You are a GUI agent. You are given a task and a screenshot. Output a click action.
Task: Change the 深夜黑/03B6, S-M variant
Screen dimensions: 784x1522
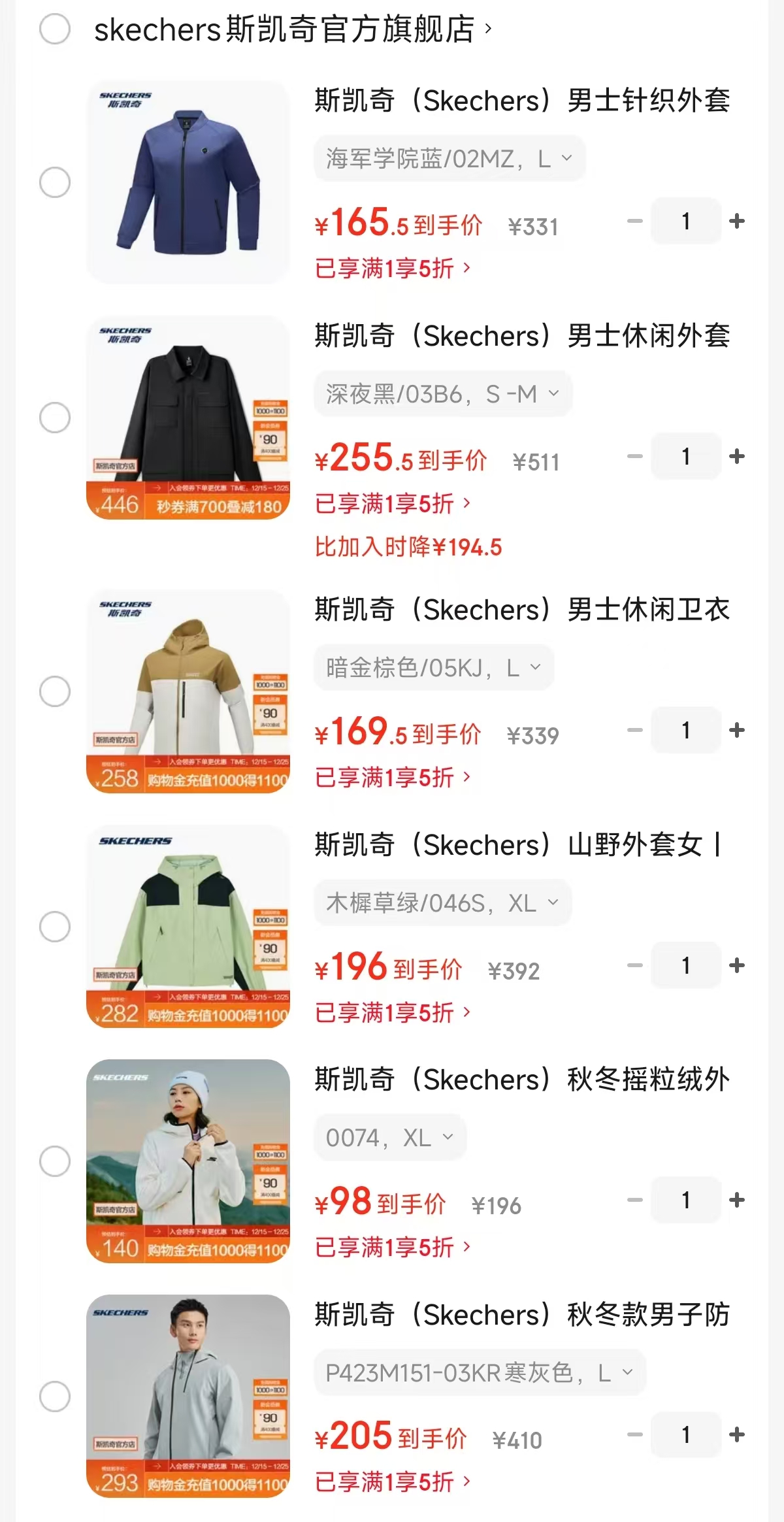tap(443, 394)
